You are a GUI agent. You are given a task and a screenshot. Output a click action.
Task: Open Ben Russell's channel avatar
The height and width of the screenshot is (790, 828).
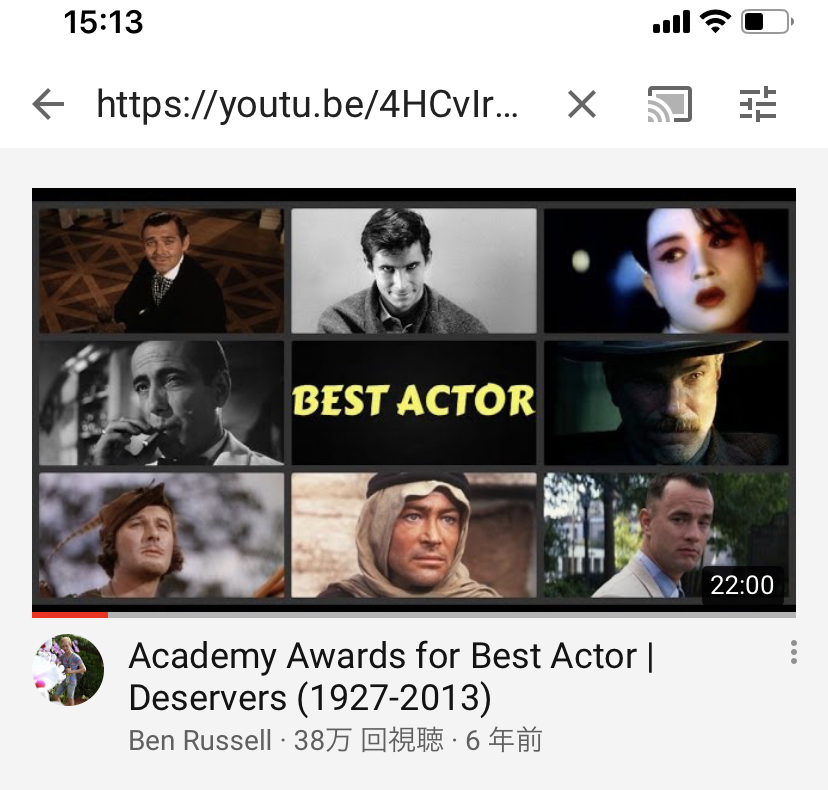(x=68, y=671)
